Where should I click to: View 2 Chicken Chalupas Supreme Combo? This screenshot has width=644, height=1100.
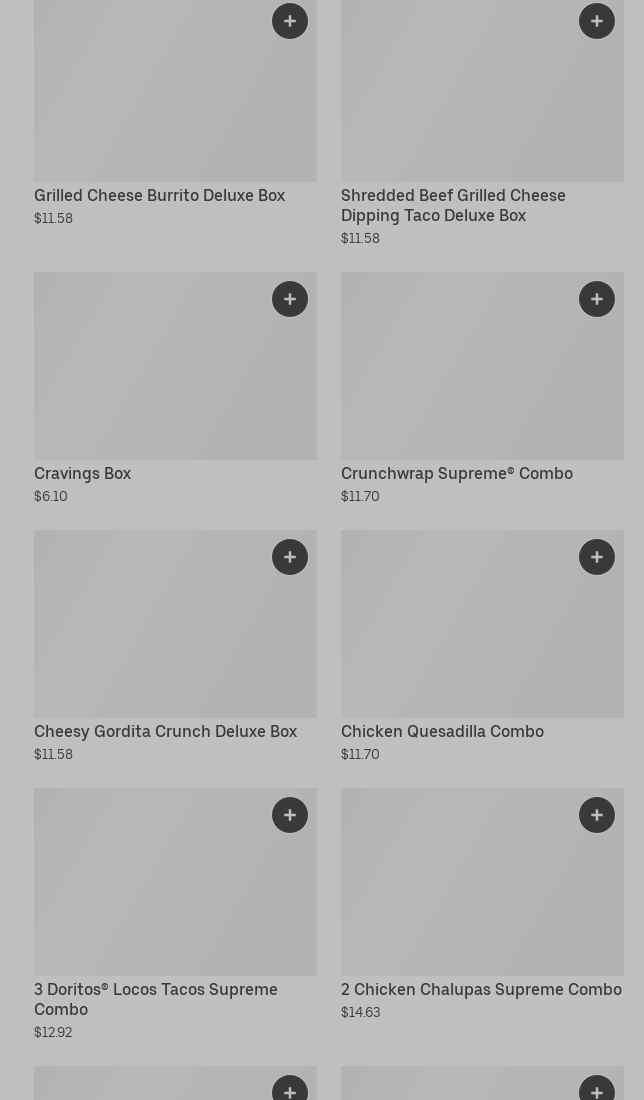click(481, 990)
